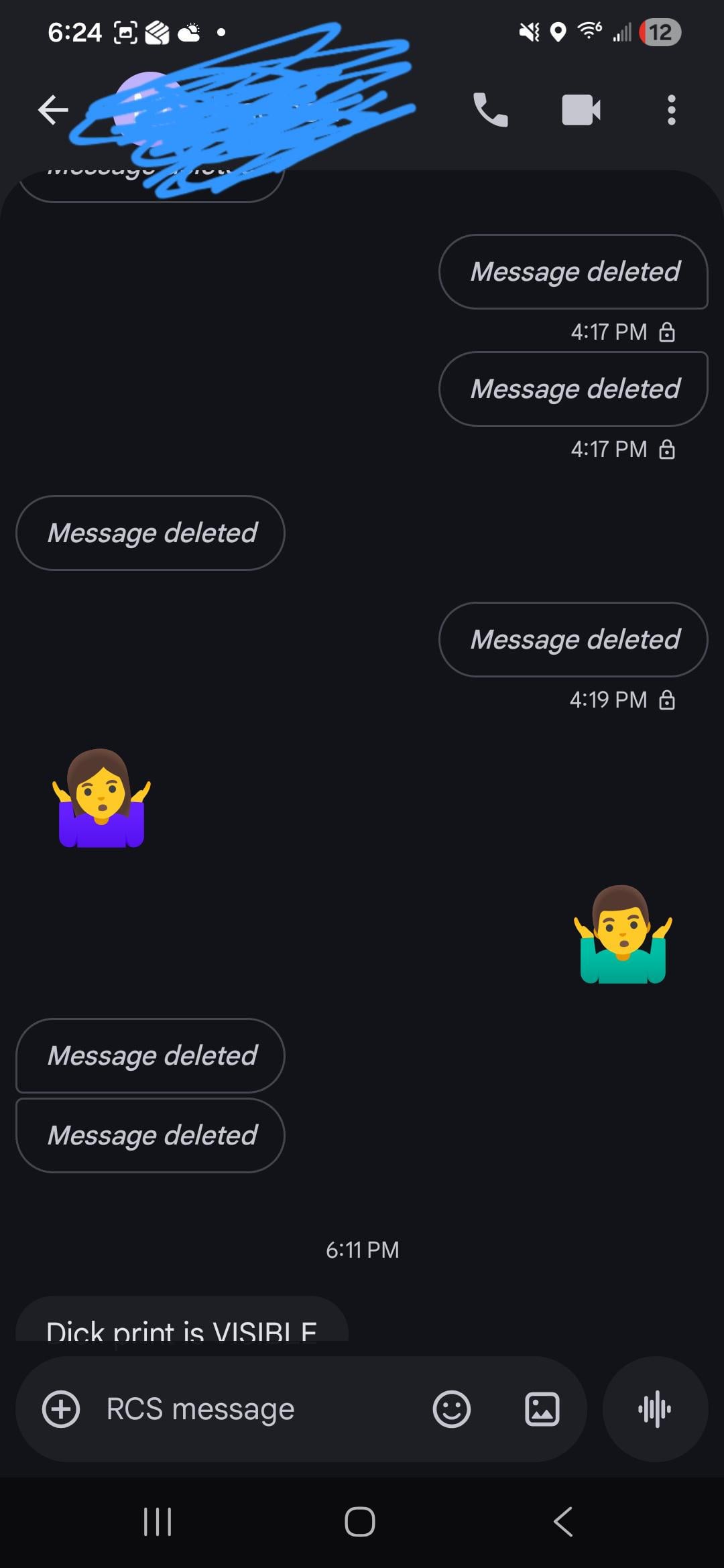Open the three-dot overflow menu
The height and width of the screenshot is (1568, 724).
pos(671,110)
